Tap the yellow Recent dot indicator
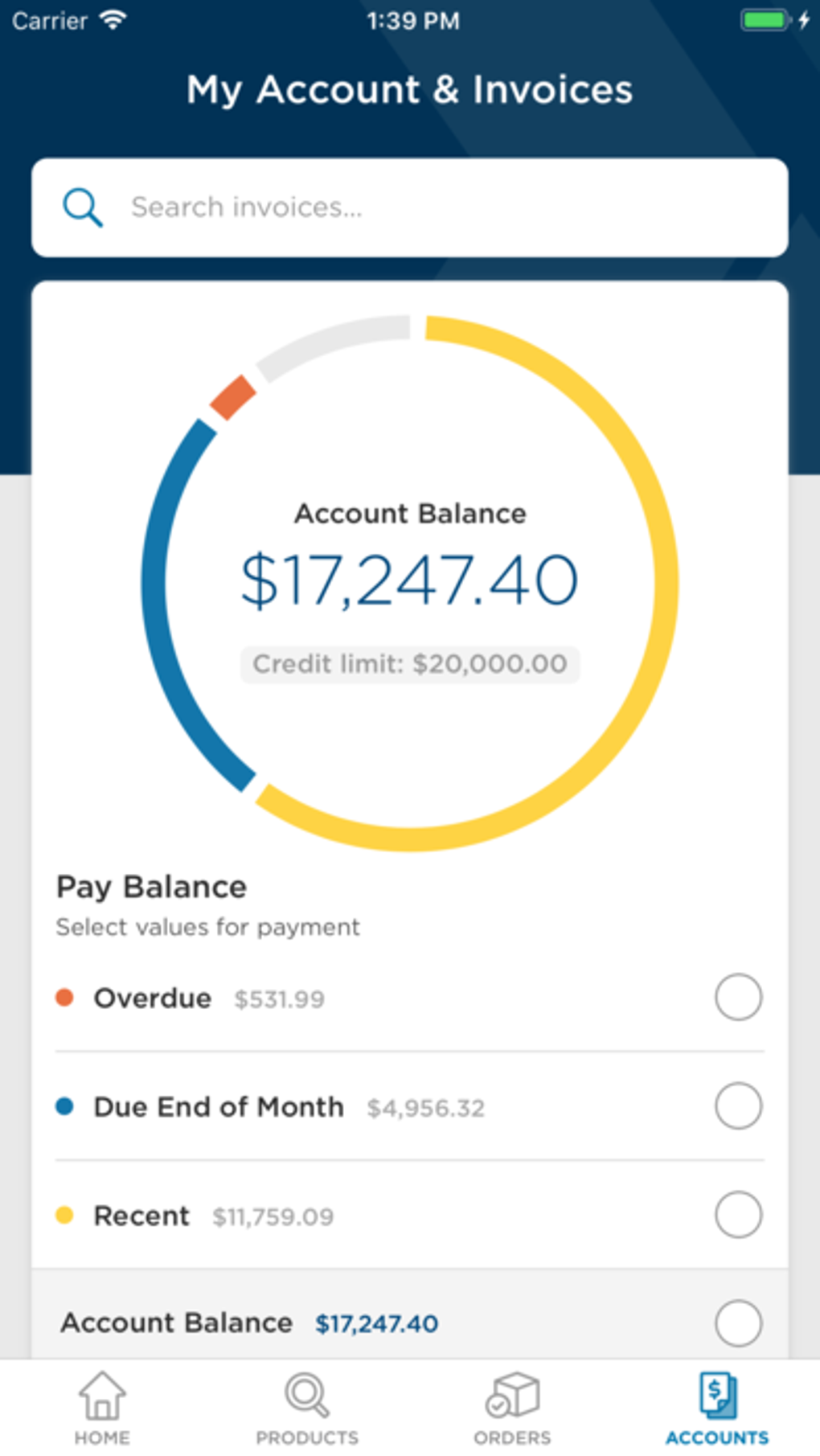 [66, 1215]
